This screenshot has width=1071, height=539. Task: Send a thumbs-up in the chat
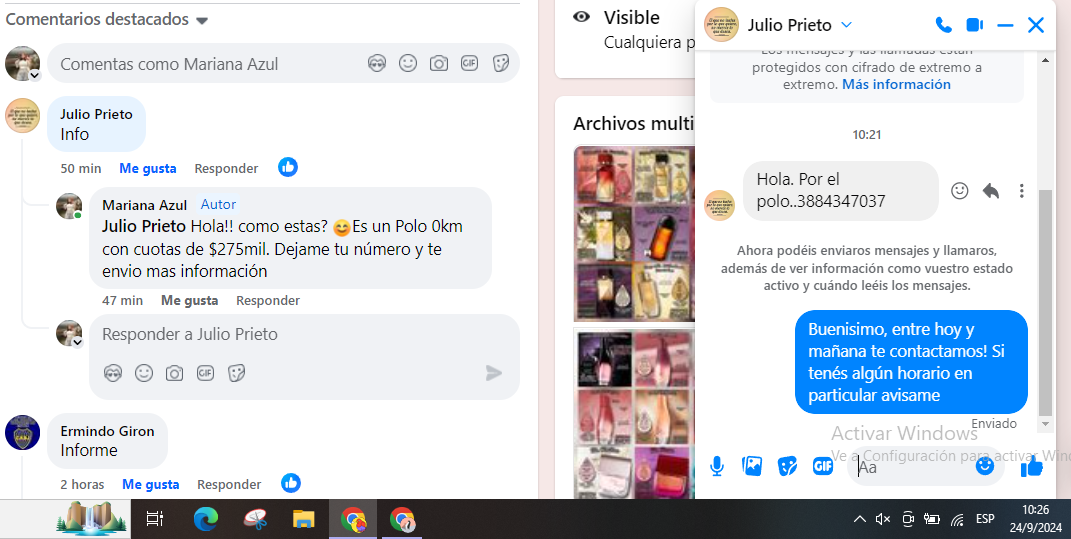coord(1032,466)
